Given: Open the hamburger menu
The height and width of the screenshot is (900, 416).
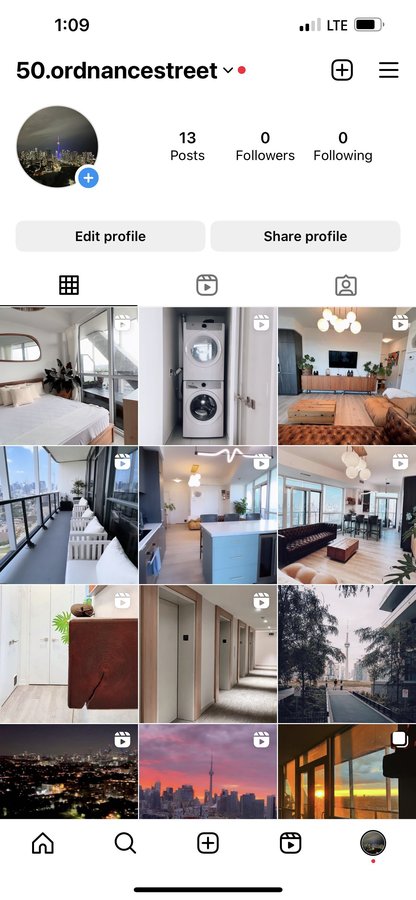Looking at the screenshot, I should [388, 70].
